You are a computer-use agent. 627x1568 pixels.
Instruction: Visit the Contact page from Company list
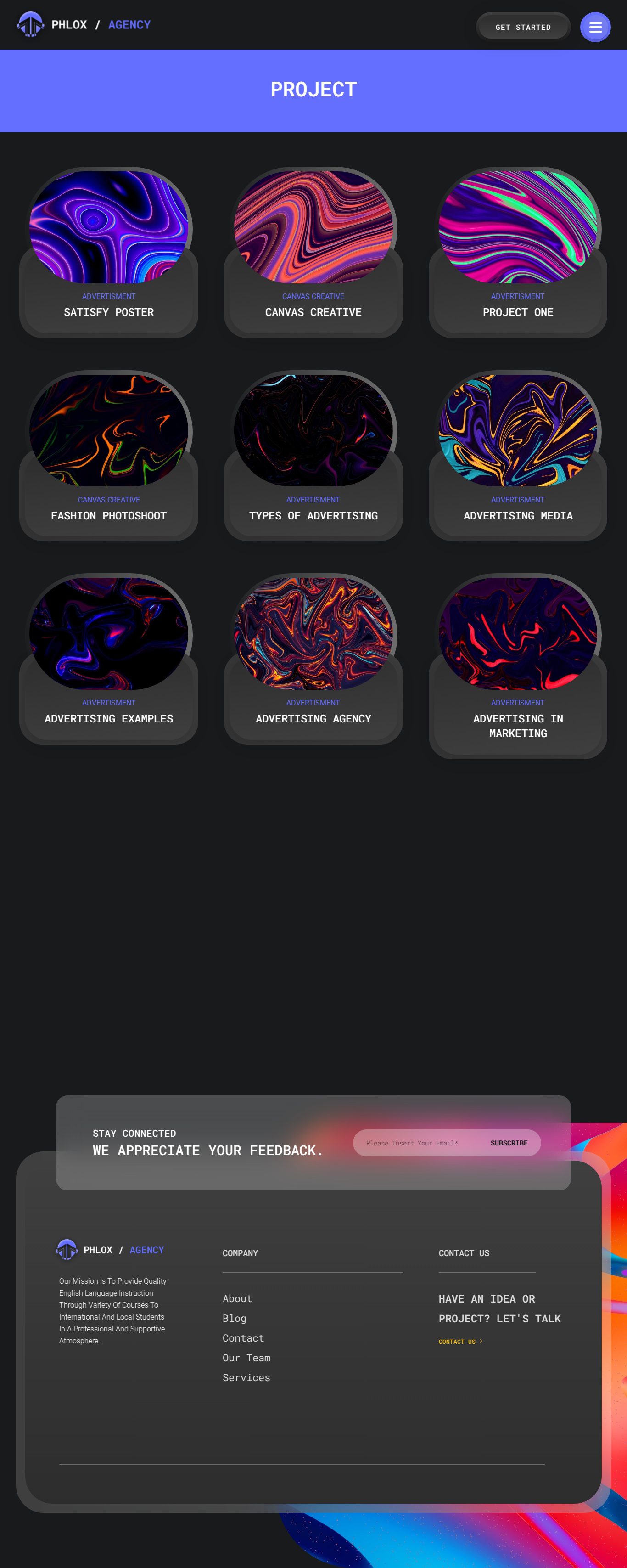pyautogui.click(x=243, y=1338)
